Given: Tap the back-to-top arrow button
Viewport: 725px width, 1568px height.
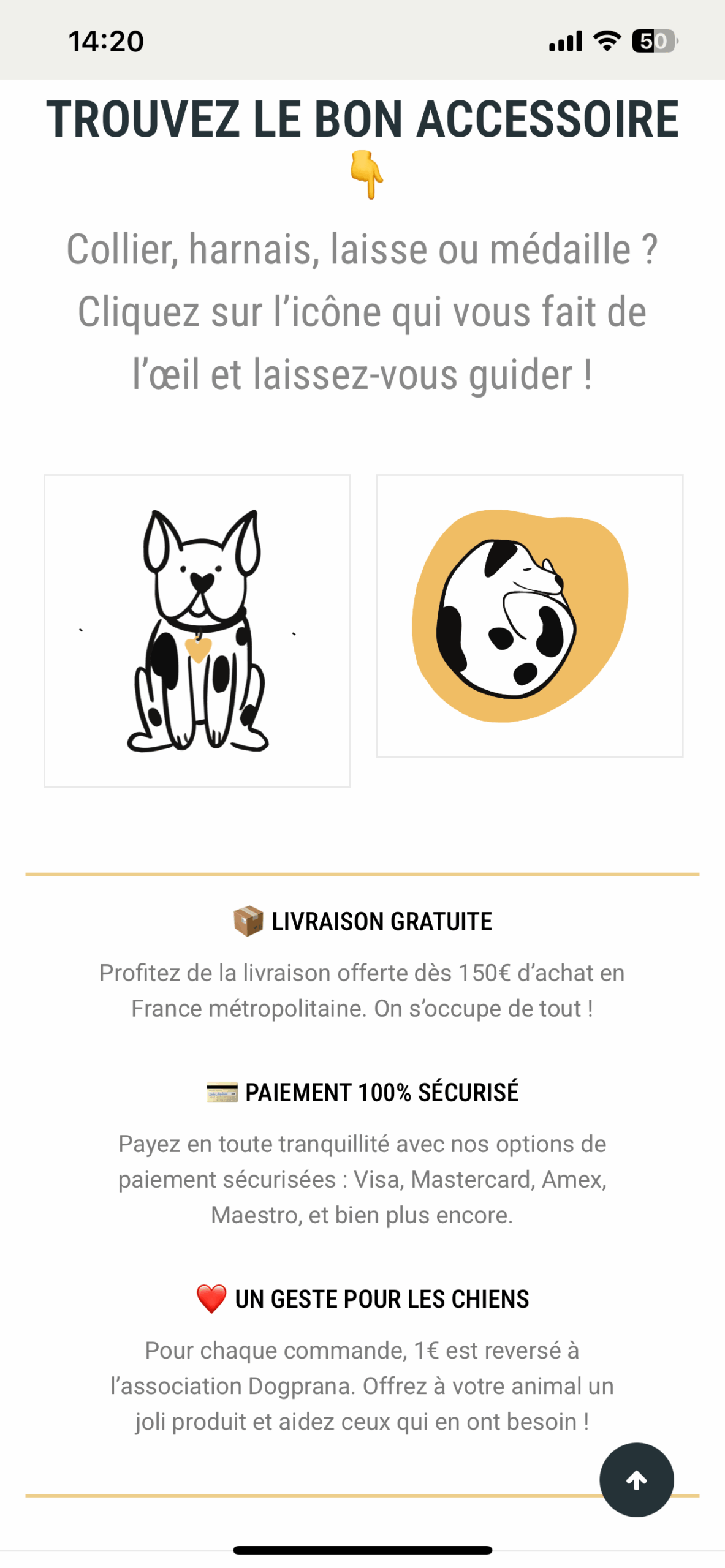Looking at the screenshot, I should pyautogui.click(x=636, y=1479).
